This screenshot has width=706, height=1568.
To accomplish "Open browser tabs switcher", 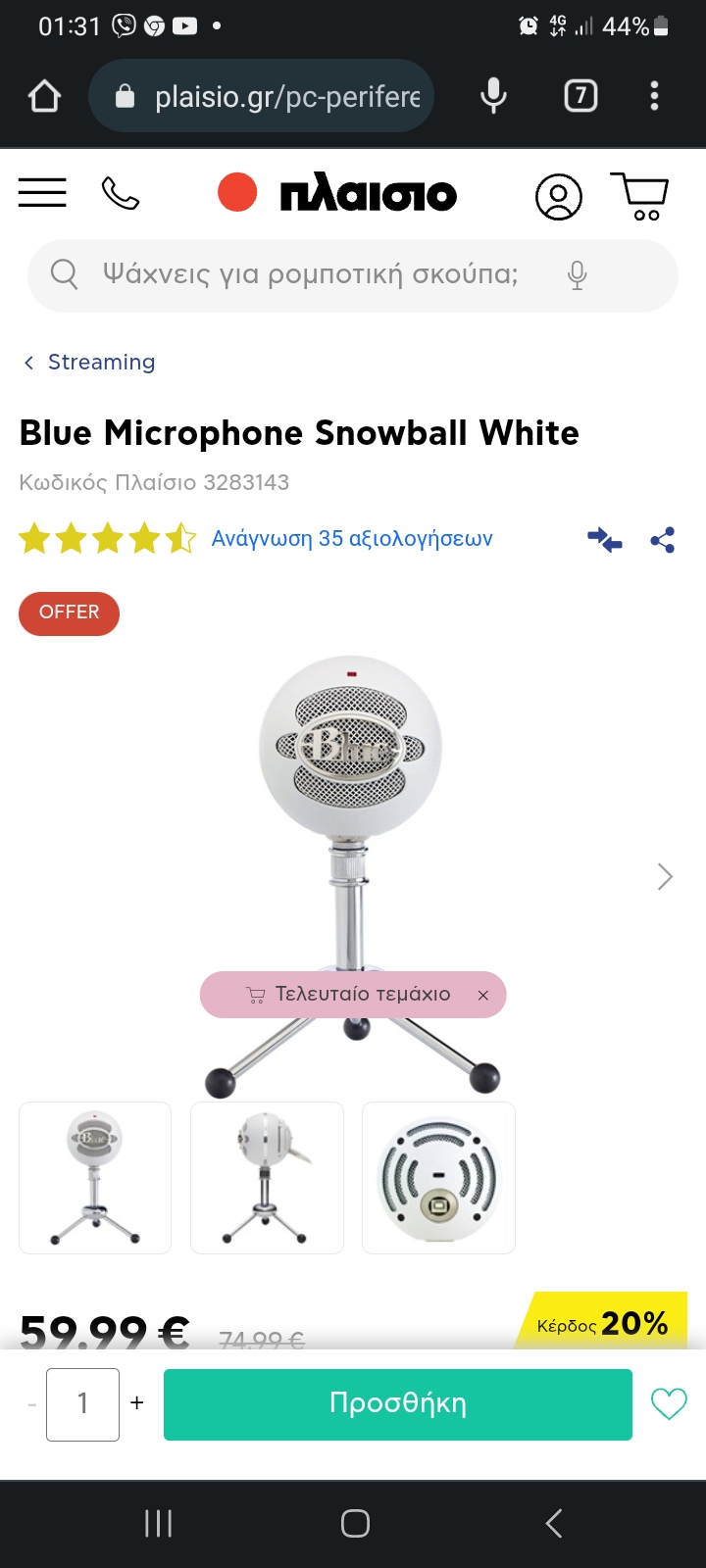I will [x=580, y=95].
